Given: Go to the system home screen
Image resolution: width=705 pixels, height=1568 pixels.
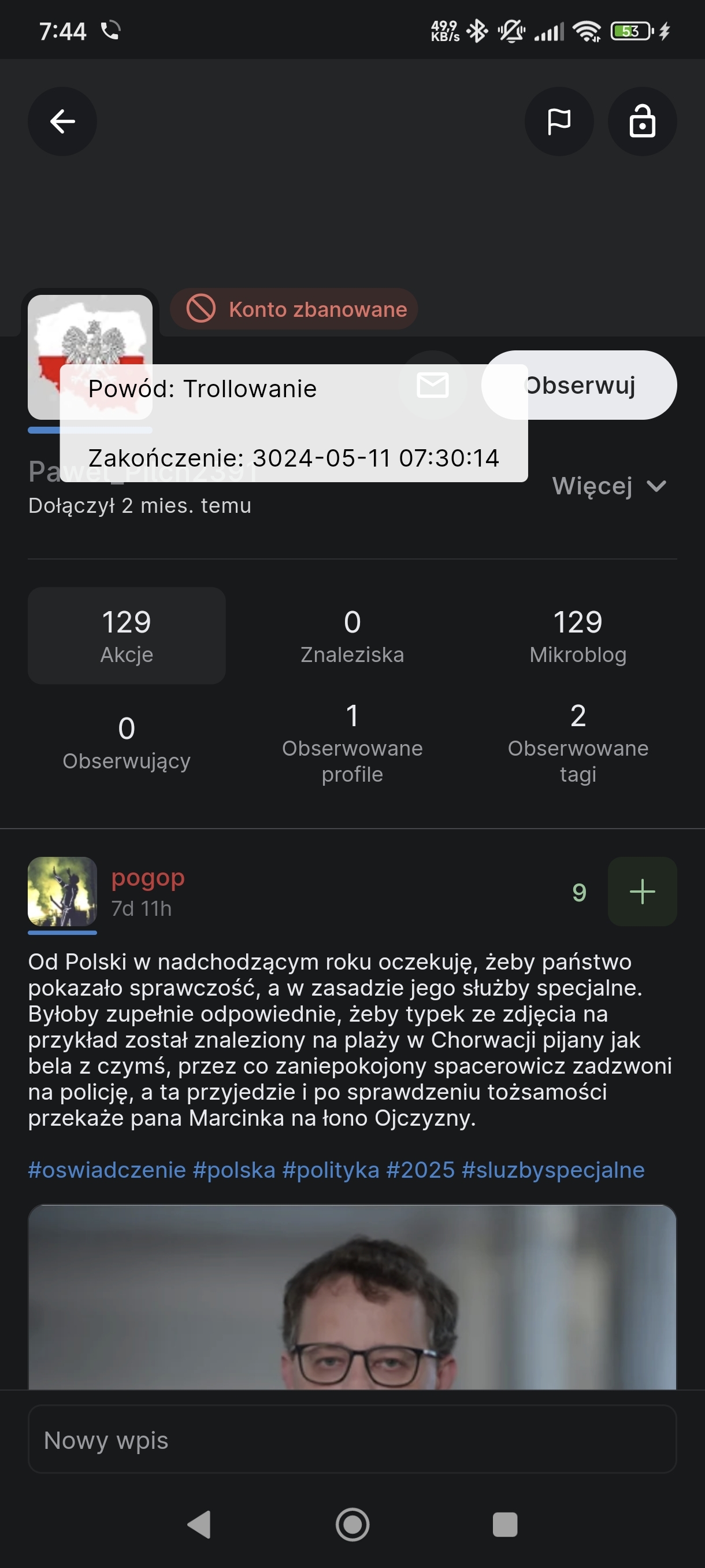Looking at the screenshot, I should pyautogui.click(x=352, y=1525).
